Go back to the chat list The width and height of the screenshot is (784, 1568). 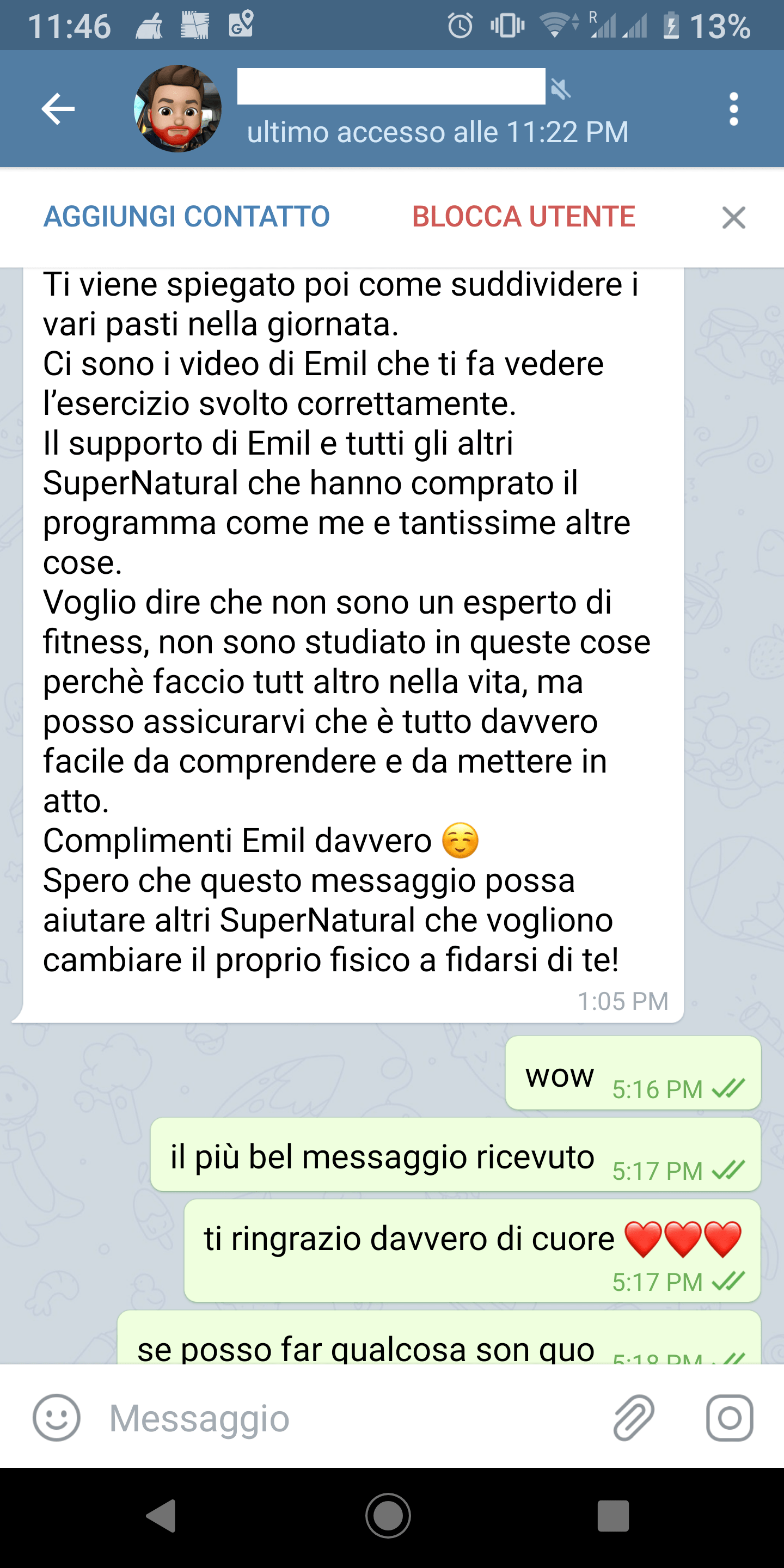(x=58, y=109)
